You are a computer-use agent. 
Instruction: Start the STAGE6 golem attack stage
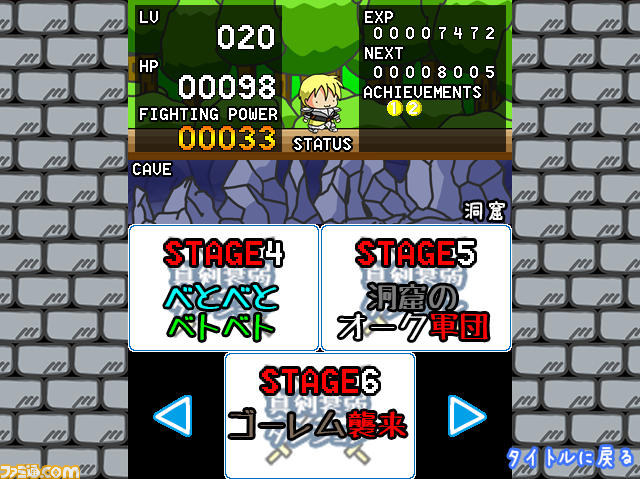pos(320,414)
